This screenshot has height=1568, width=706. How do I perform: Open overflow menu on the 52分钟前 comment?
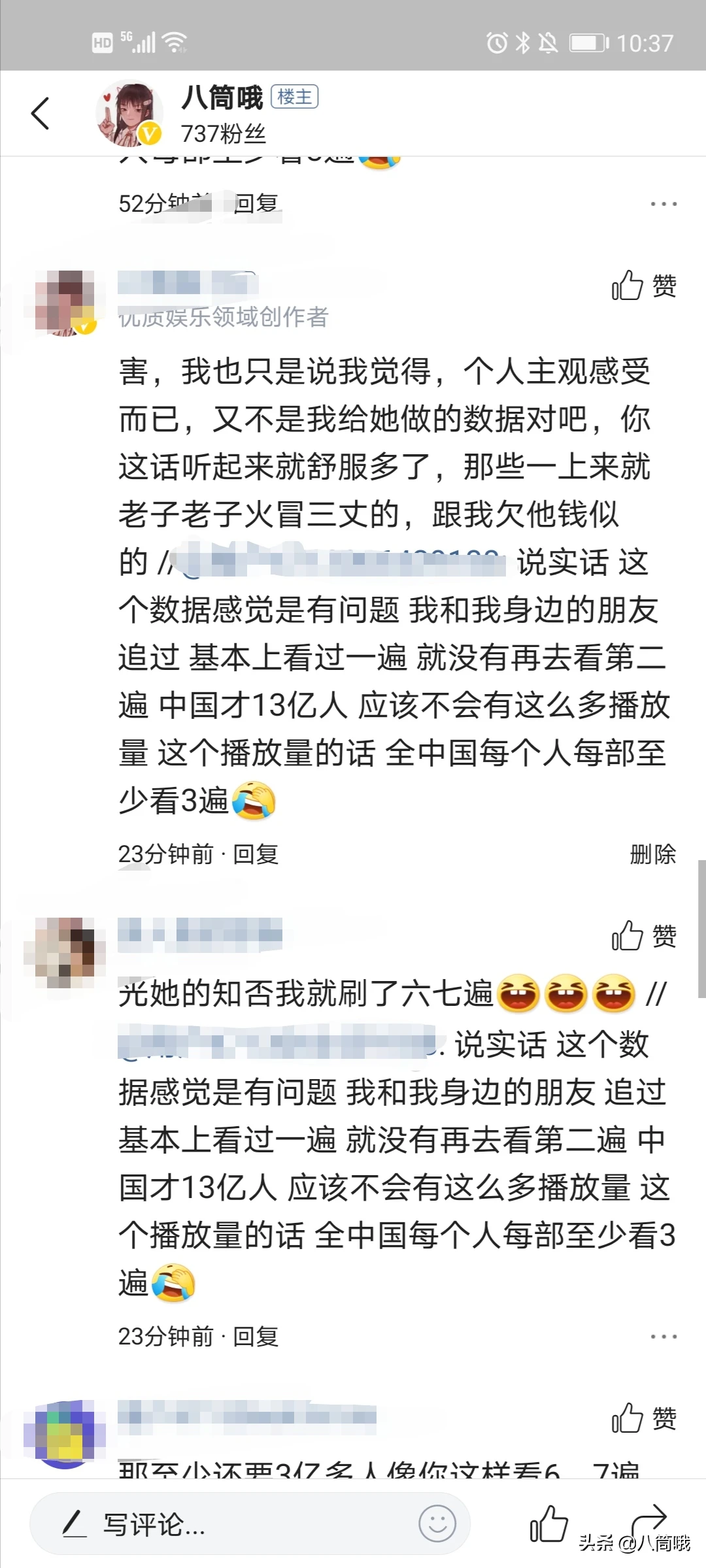tap(664, 204)
